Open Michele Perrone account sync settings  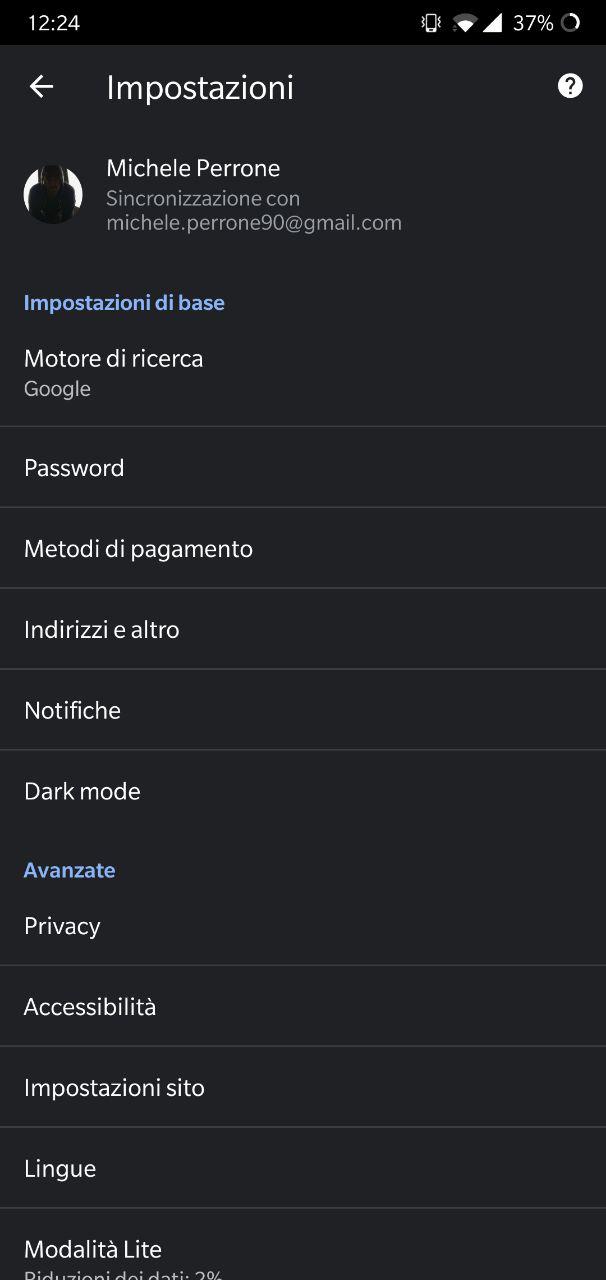(303, 195)
